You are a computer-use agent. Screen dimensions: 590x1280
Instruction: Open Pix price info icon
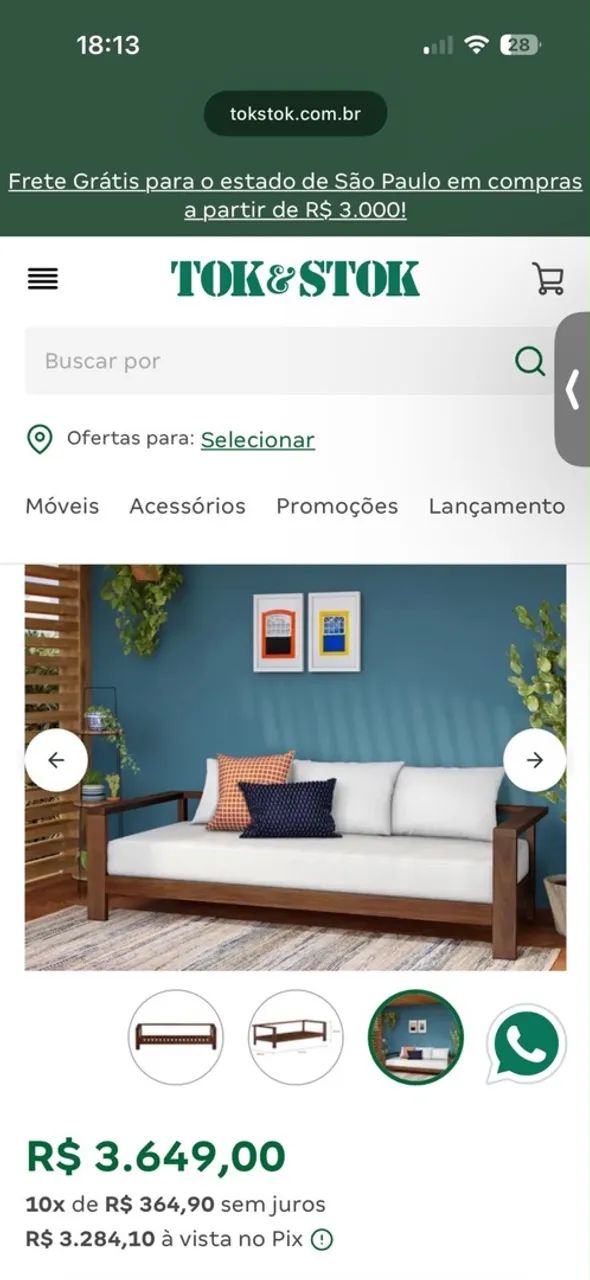click(321, 1240)
